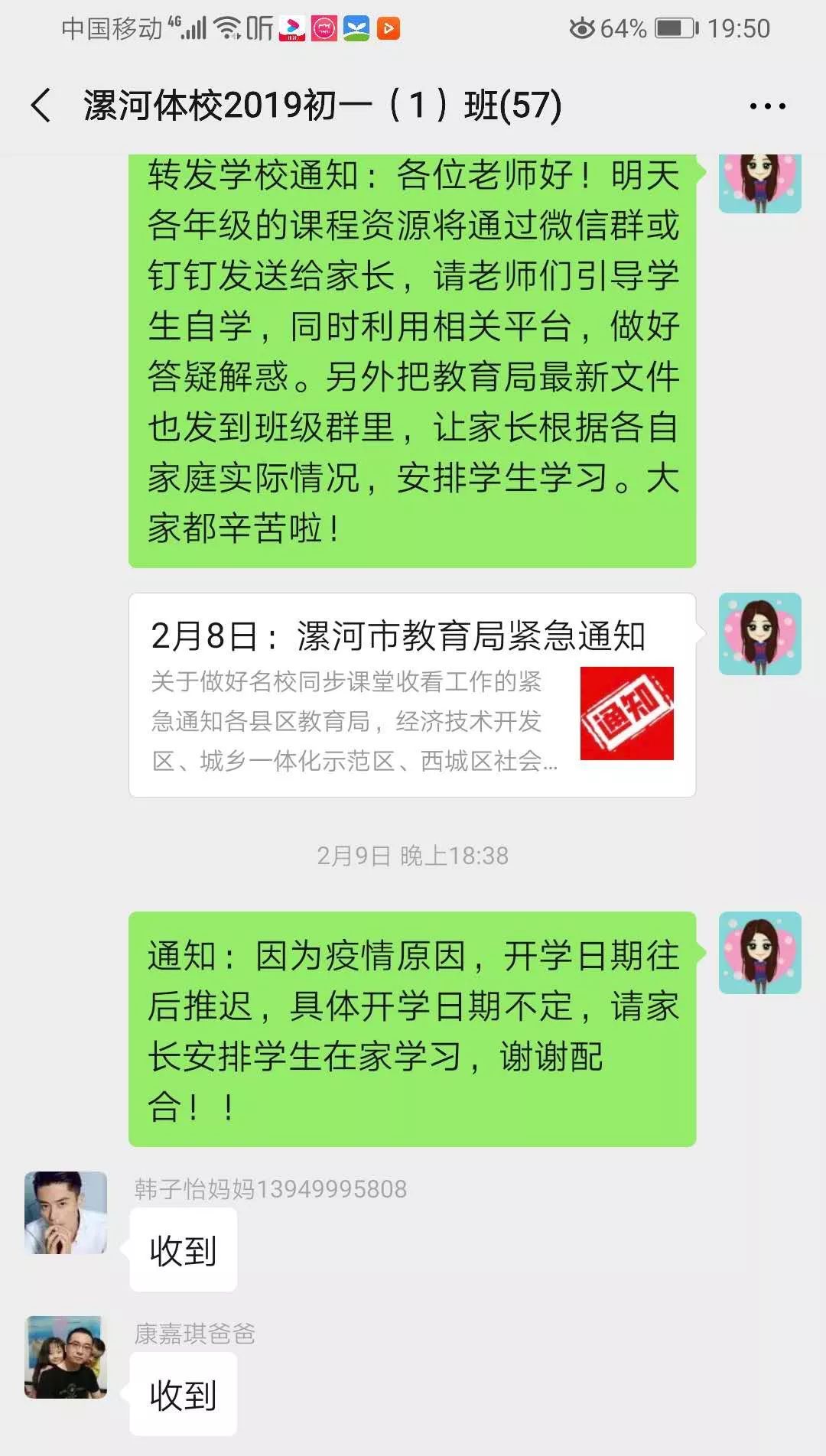Tap sender avatar beside the 开学日期推迟 notice
The width and height of the screenshot is (826, 1456).
(x=759, y=953)
